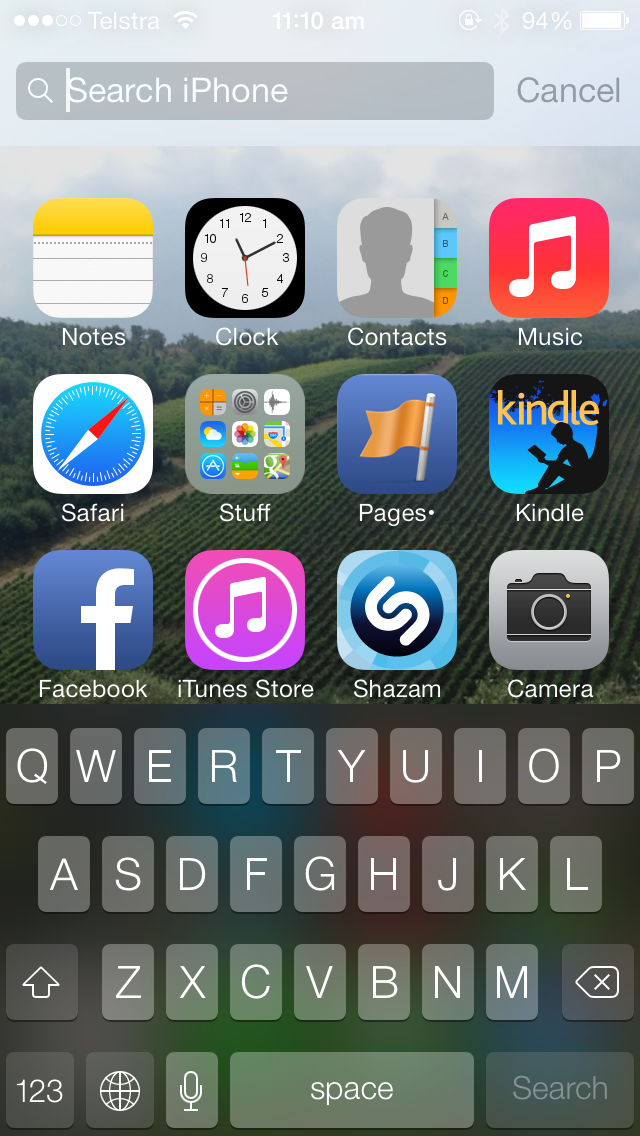Open the Kindle app
Image resolution: width=640 pixels, height=1136 pixels.
pos(549,434)
